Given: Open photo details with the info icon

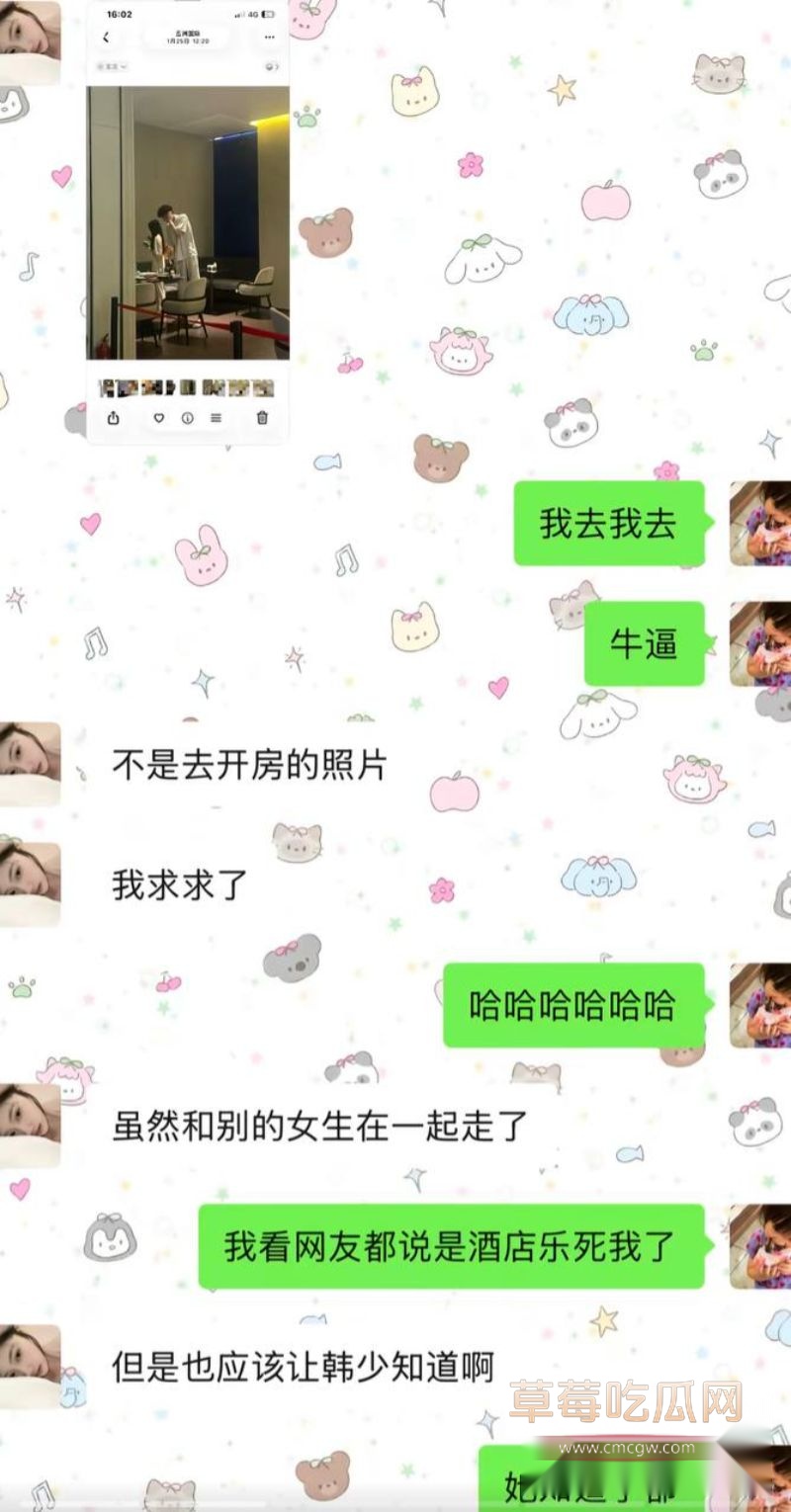Looking at the screenshot, I should coord(187,418).
